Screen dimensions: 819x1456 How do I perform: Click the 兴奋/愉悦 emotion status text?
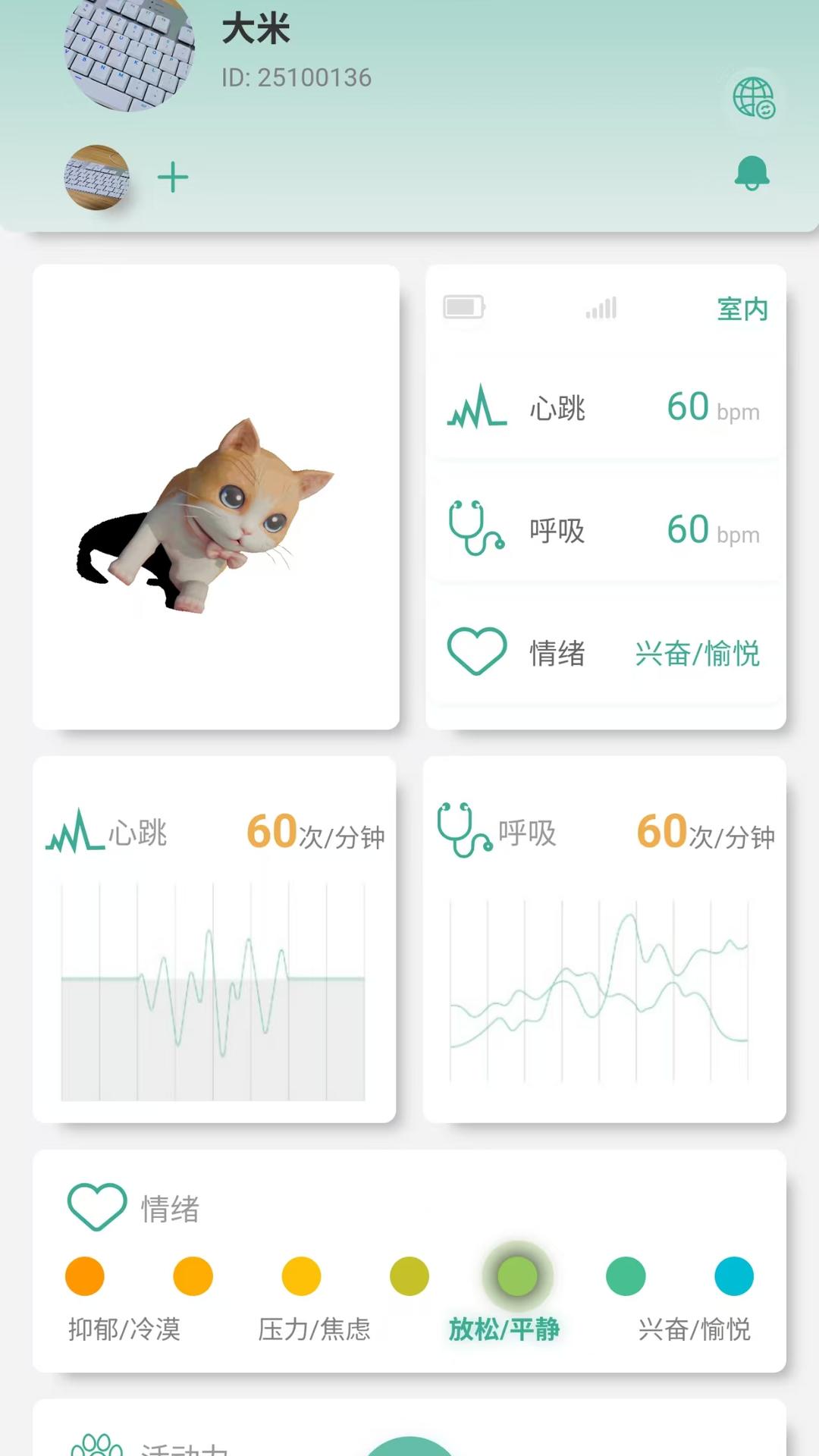click(x=698, y=654)
